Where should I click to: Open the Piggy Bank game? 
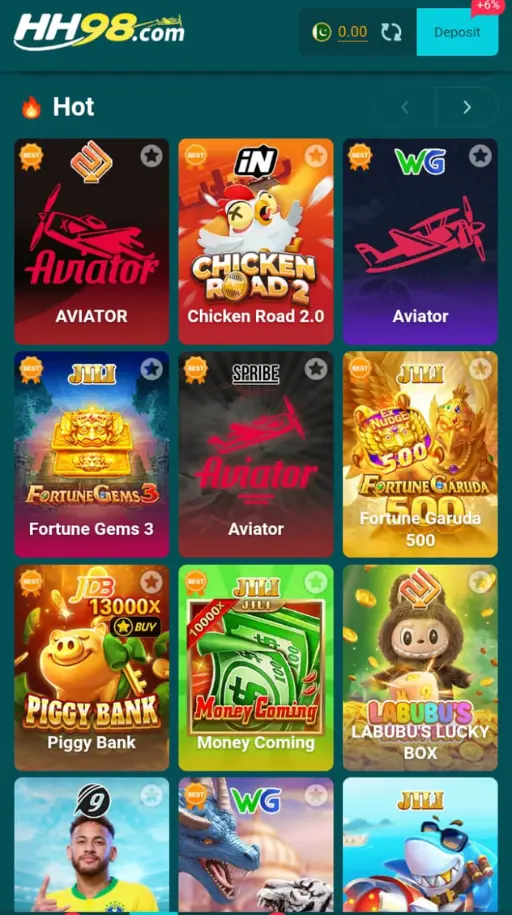tap(92, 668)
